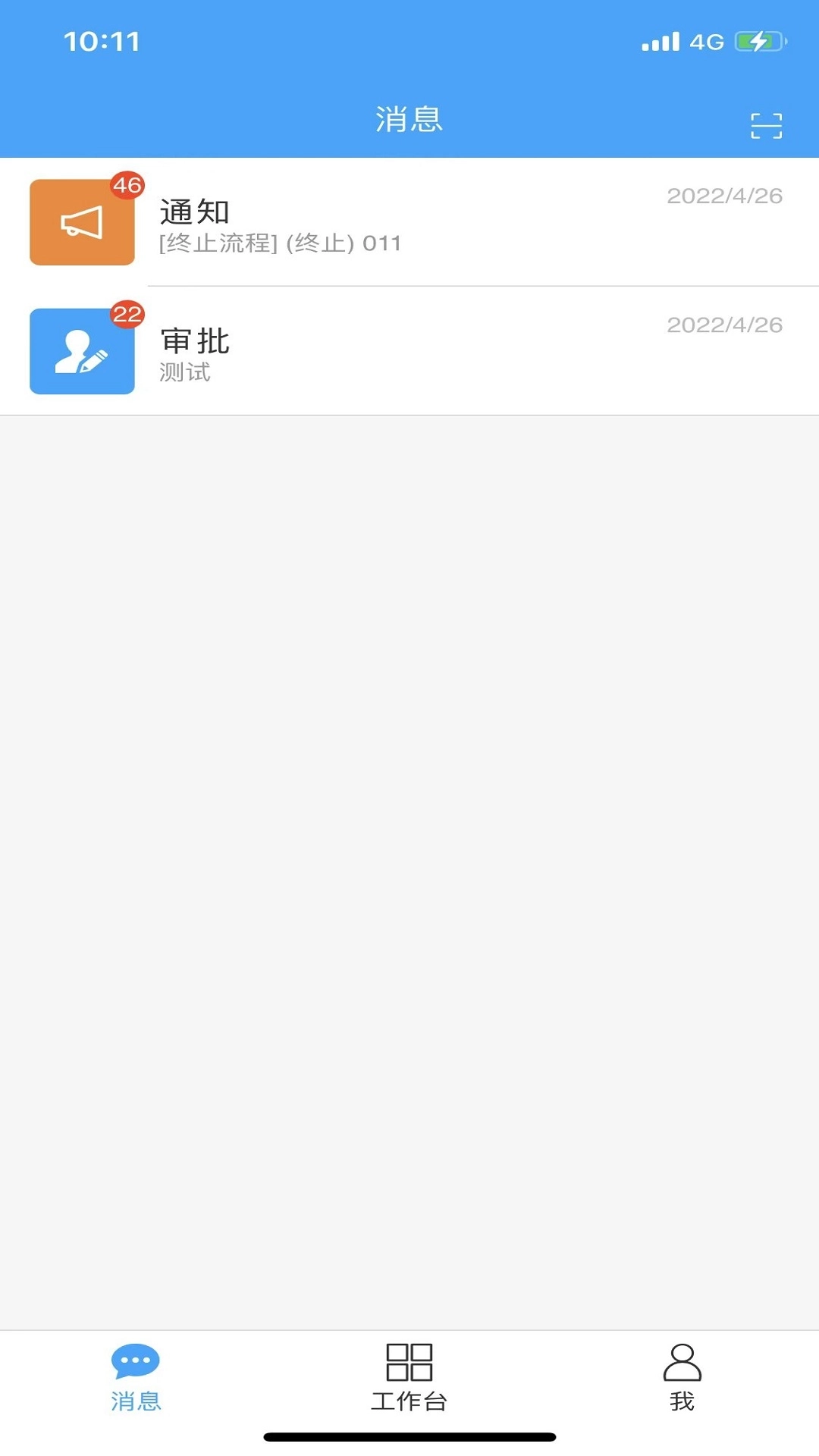Open the 审批 approvals row

(409, 351)
